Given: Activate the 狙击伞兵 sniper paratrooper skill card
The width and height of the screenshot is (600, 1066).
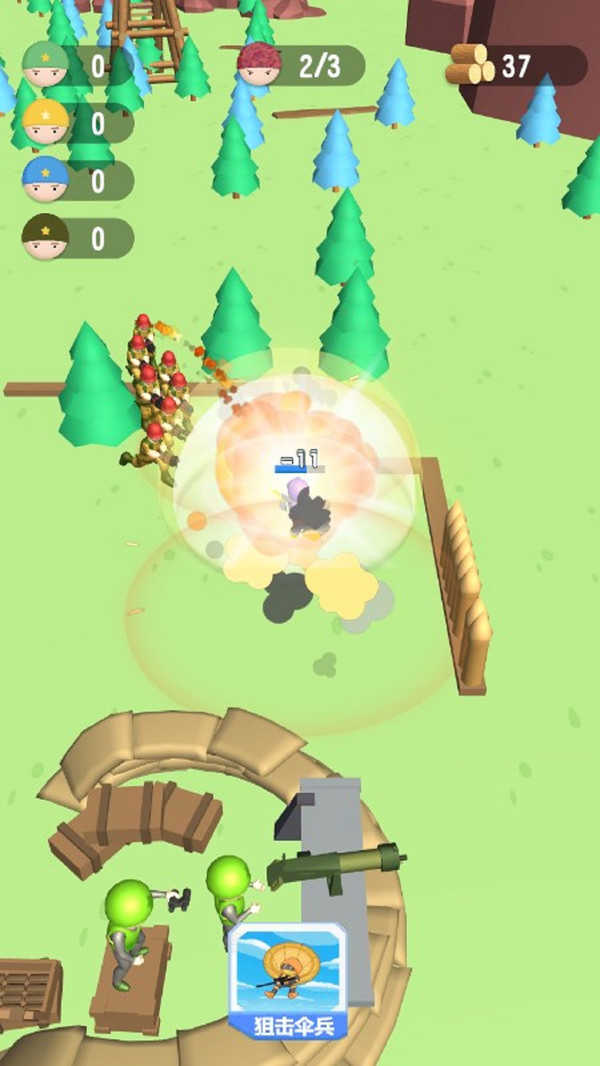Looking at the screenshot, I should [288, 980].
